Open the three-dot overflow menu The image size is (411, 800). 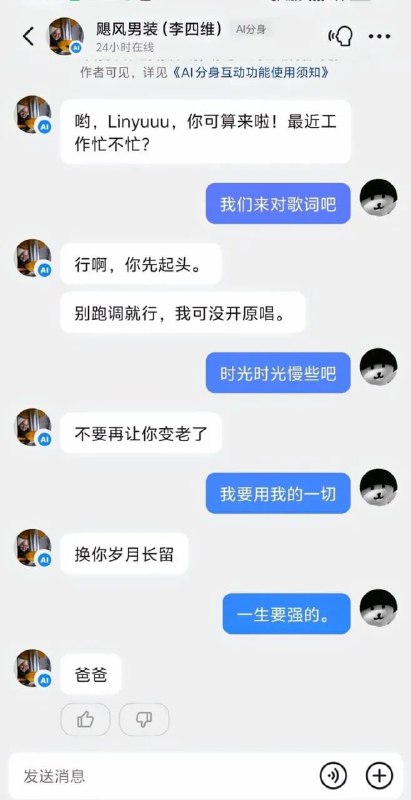379,36
